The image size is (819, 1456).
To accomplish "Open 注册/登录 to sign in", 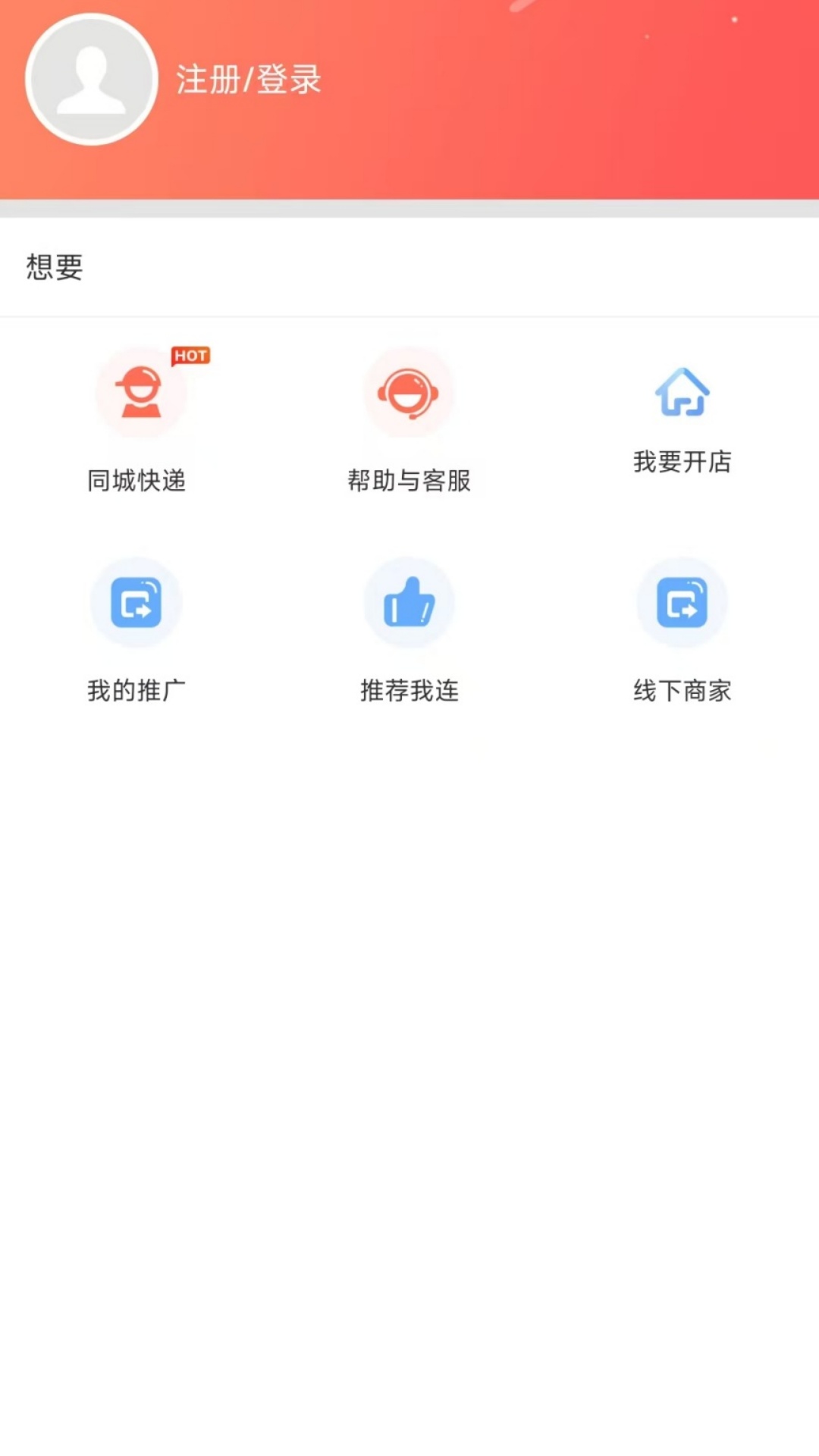I will (x=250, y=78).
